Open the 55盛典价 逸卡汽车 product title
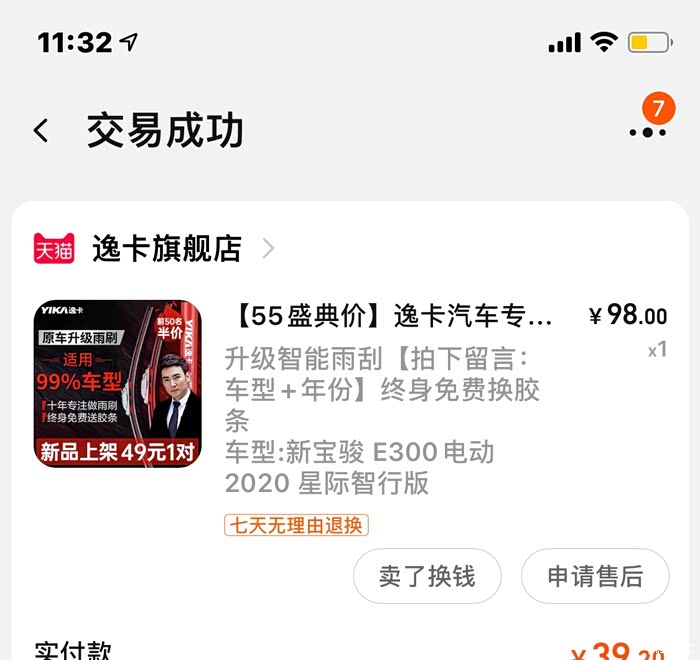700x660 pixels. click(x=392, y=316)
